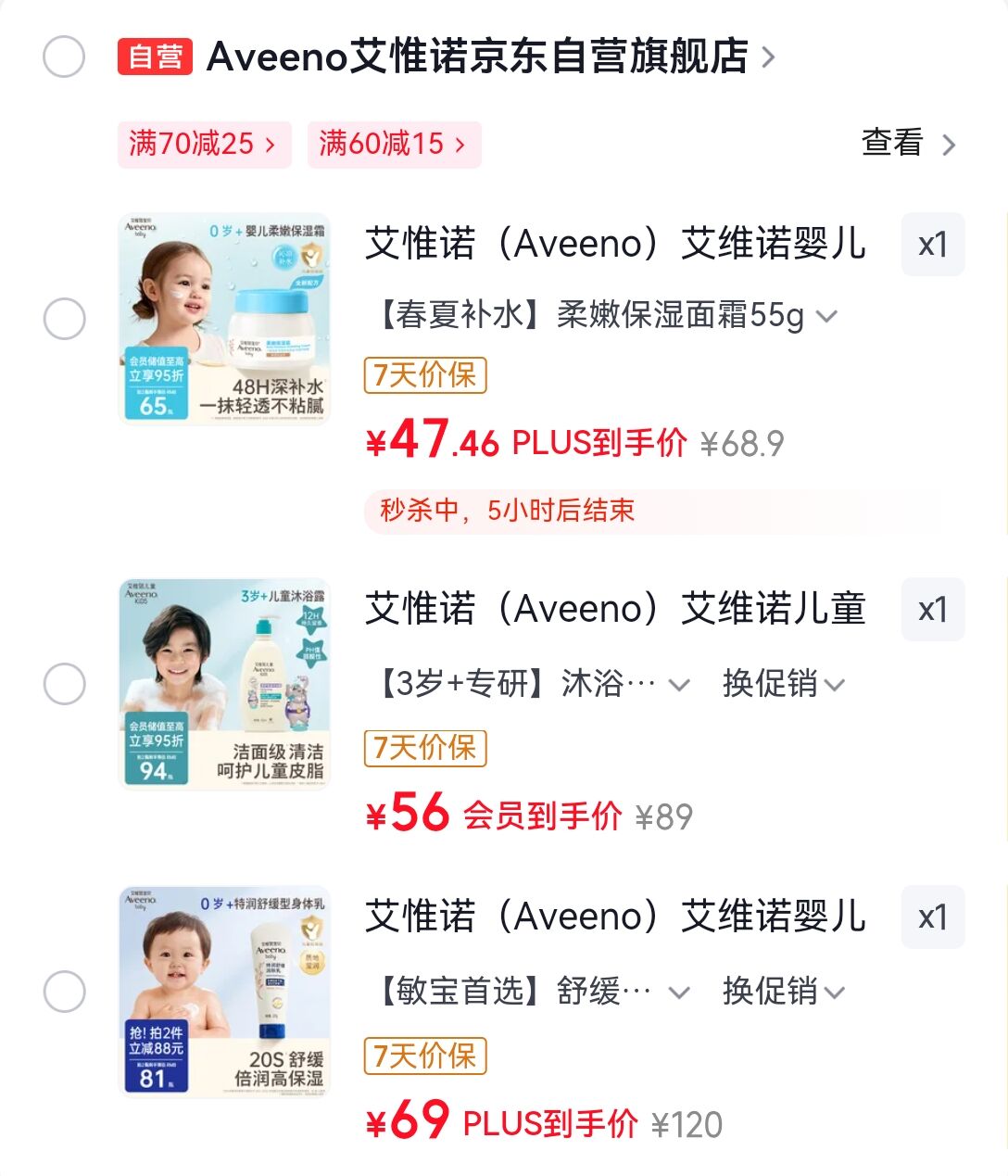Open the 满70减25 coupon chip
Viewport: 1008px width, 1176px height.
click(204, 144)
